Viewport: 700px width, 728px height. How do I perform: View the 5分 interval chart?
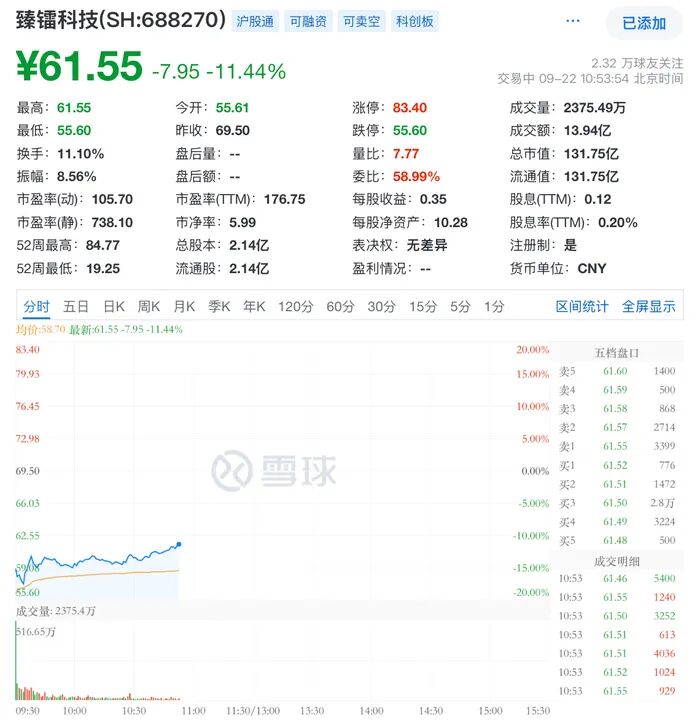point(460,306)
